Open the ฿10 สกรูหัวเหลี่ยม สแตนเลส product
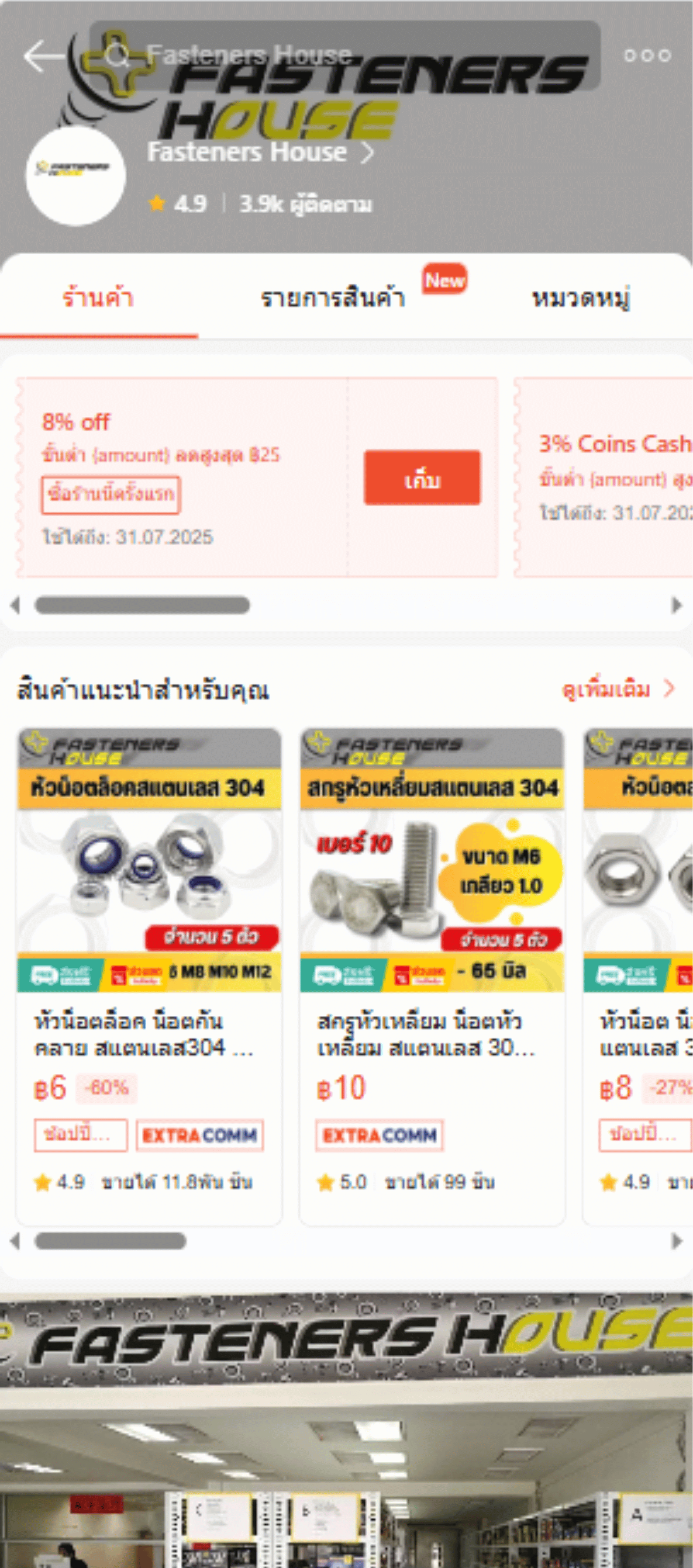The image size is (693, 1568). 432,974
